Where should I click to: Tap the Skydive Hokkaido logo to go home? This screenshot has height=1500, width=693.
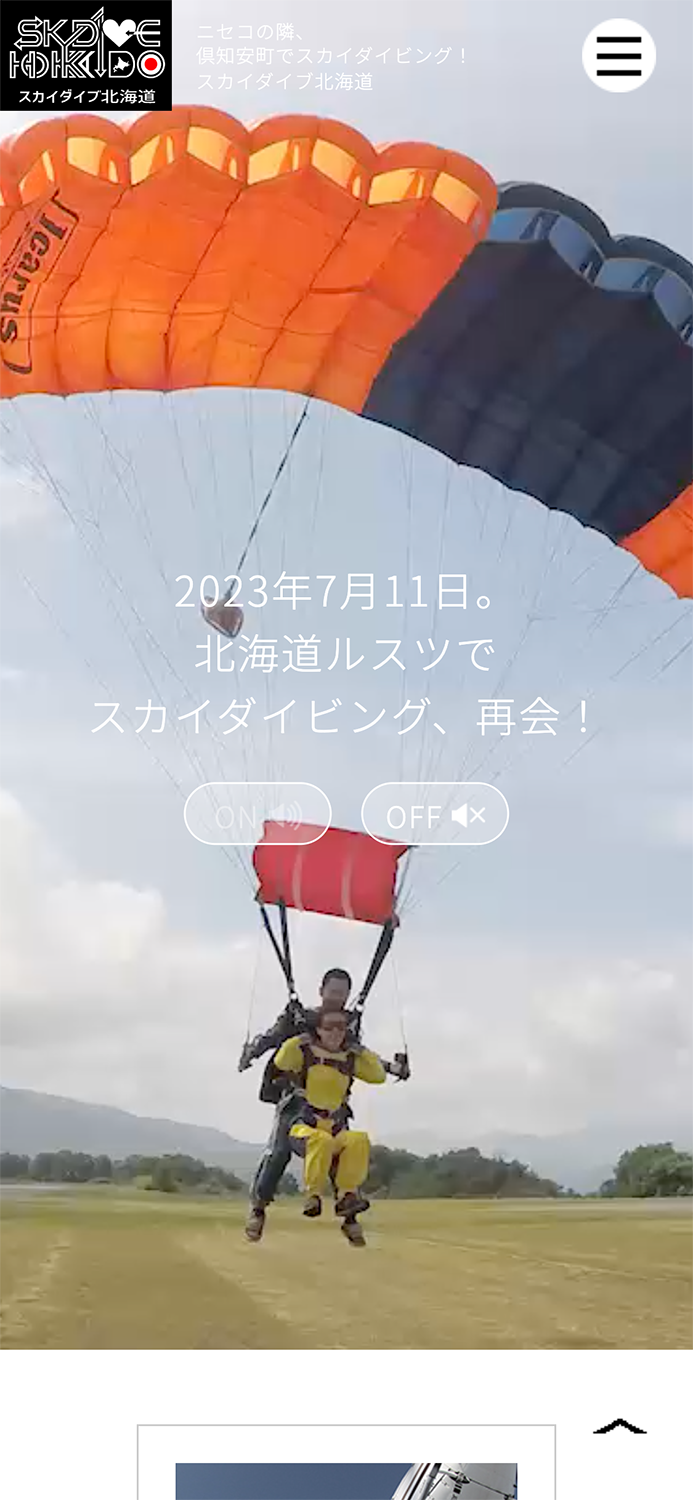[86, 55]
